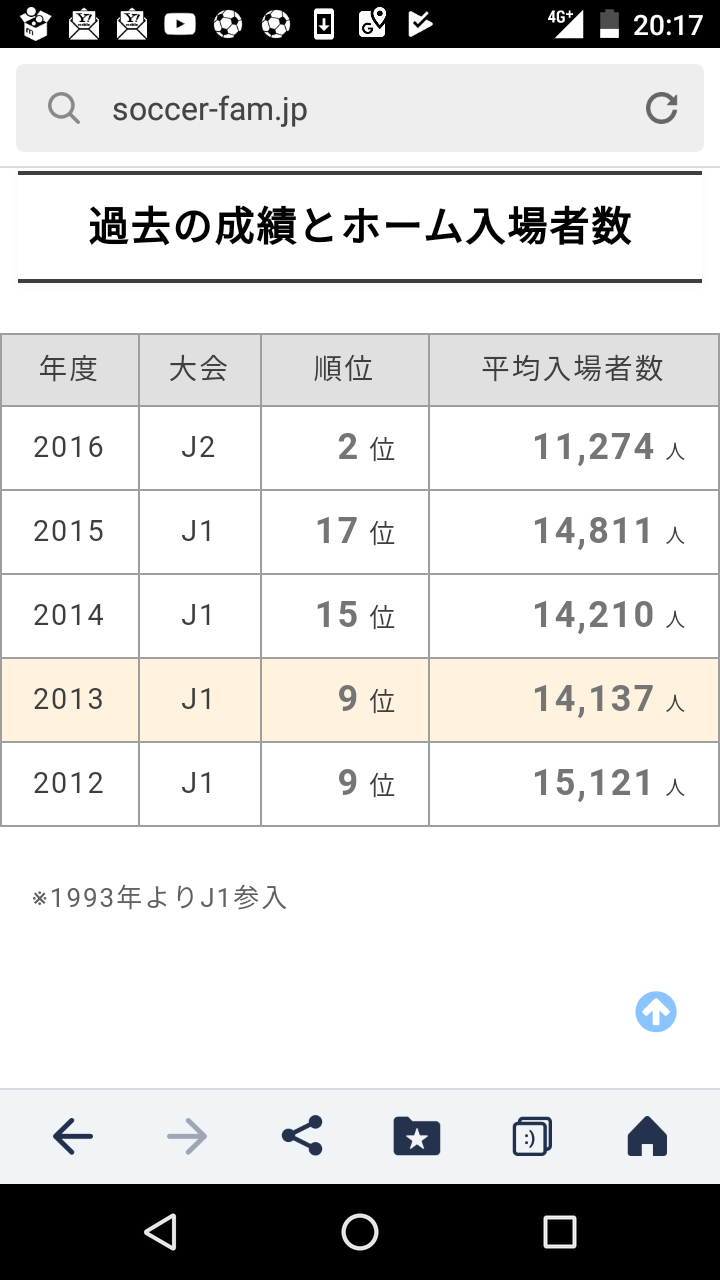The height and width of the screenshot is (1280, 720).
Task: Go back to the previous page in browser
Action: (73, 1136)
